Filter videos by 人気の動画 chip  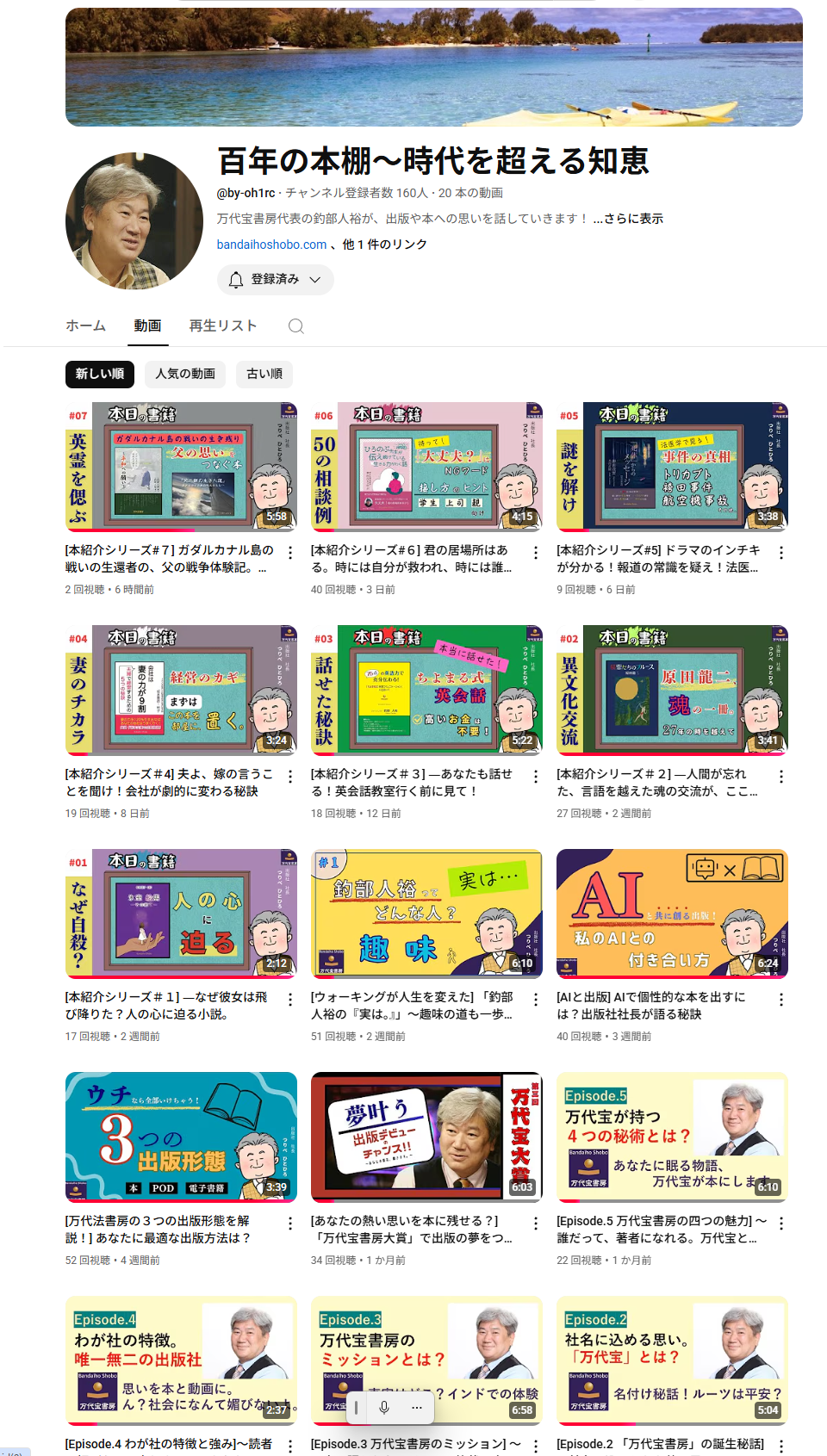pyautogui.click(x=185, y=374)
